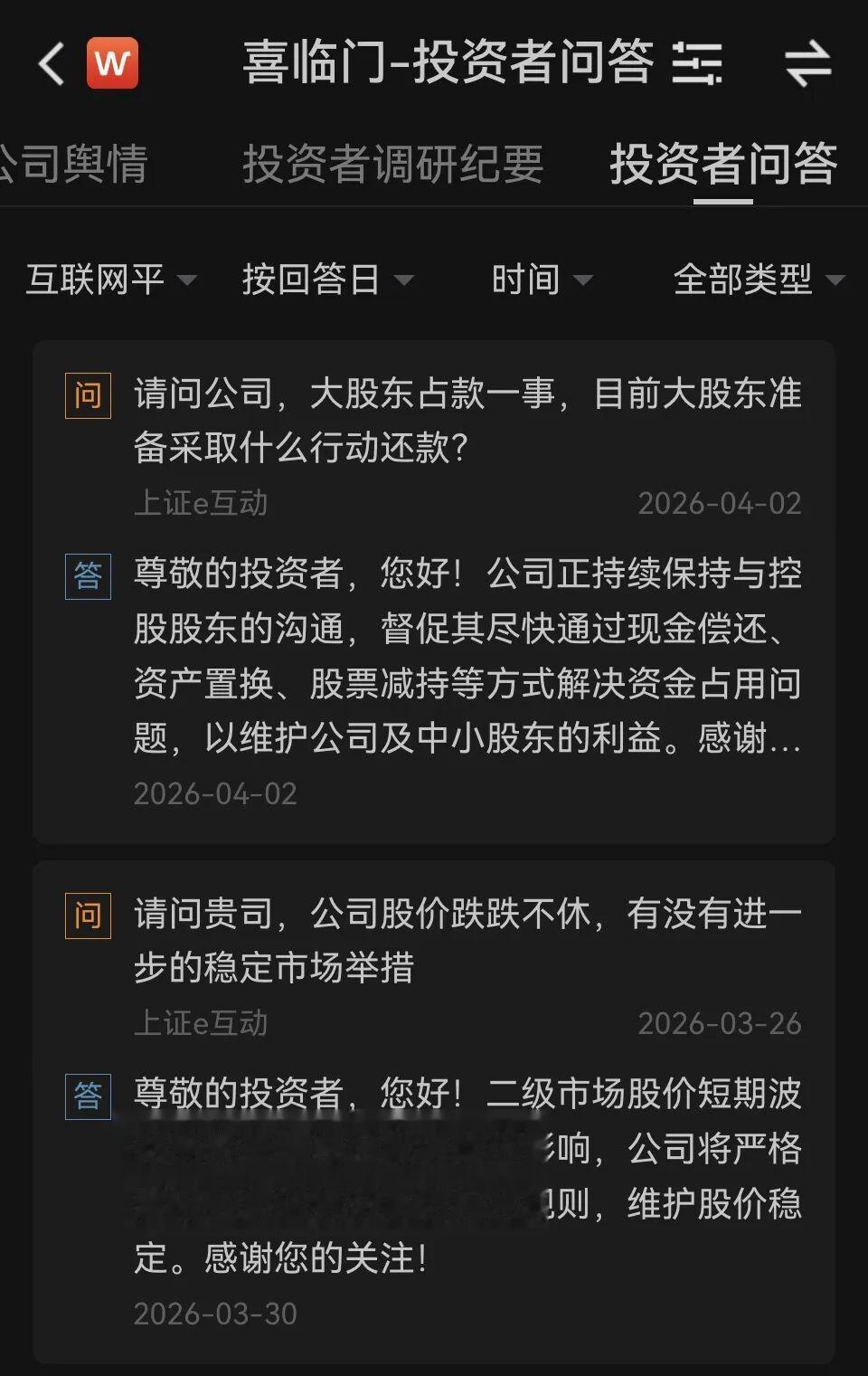This screenshot has width=868, height=1376.
Task: Select the 投资者问答 tab
Action: [723, 165]
